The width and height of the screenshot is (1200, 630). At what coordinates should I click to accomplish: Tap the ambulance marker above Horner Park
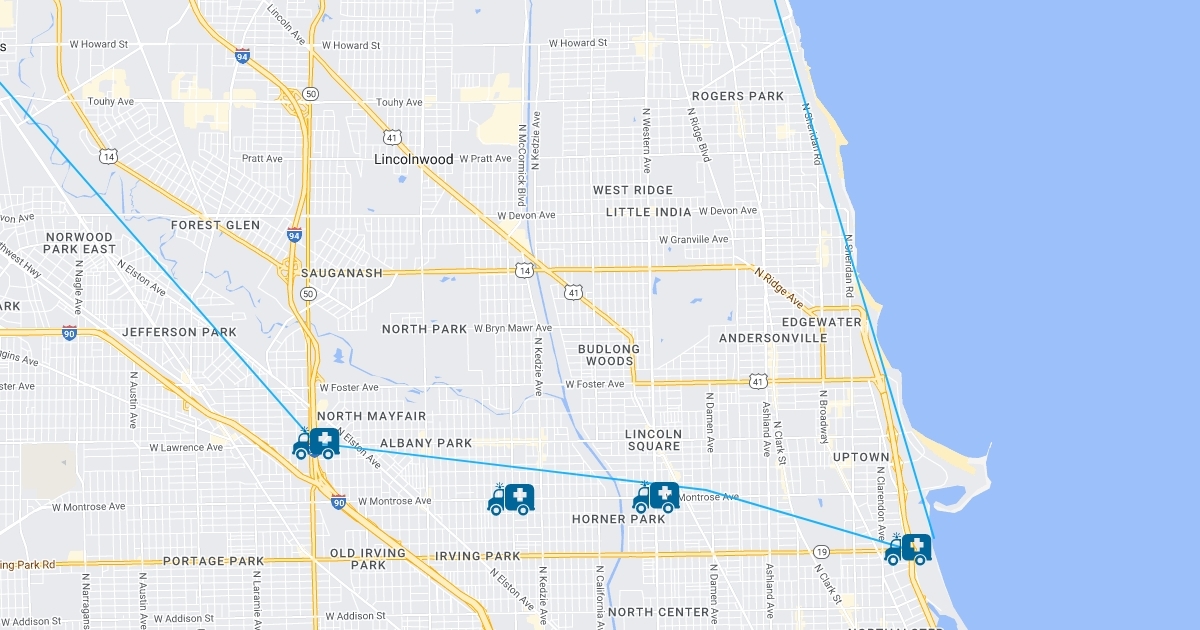(657, 497)
